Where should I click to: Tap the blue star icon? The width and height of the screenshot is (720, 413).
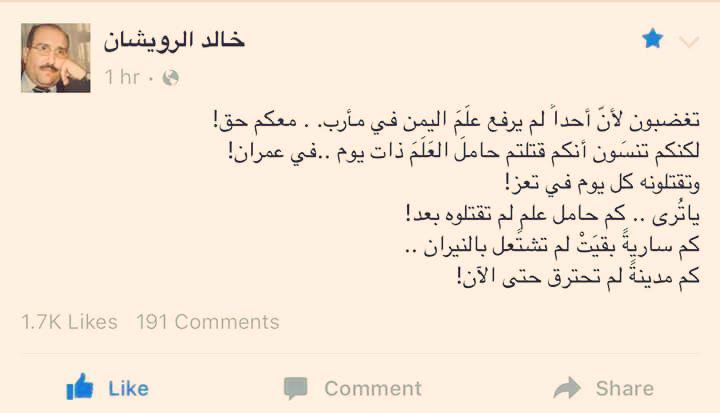(652, 40)
